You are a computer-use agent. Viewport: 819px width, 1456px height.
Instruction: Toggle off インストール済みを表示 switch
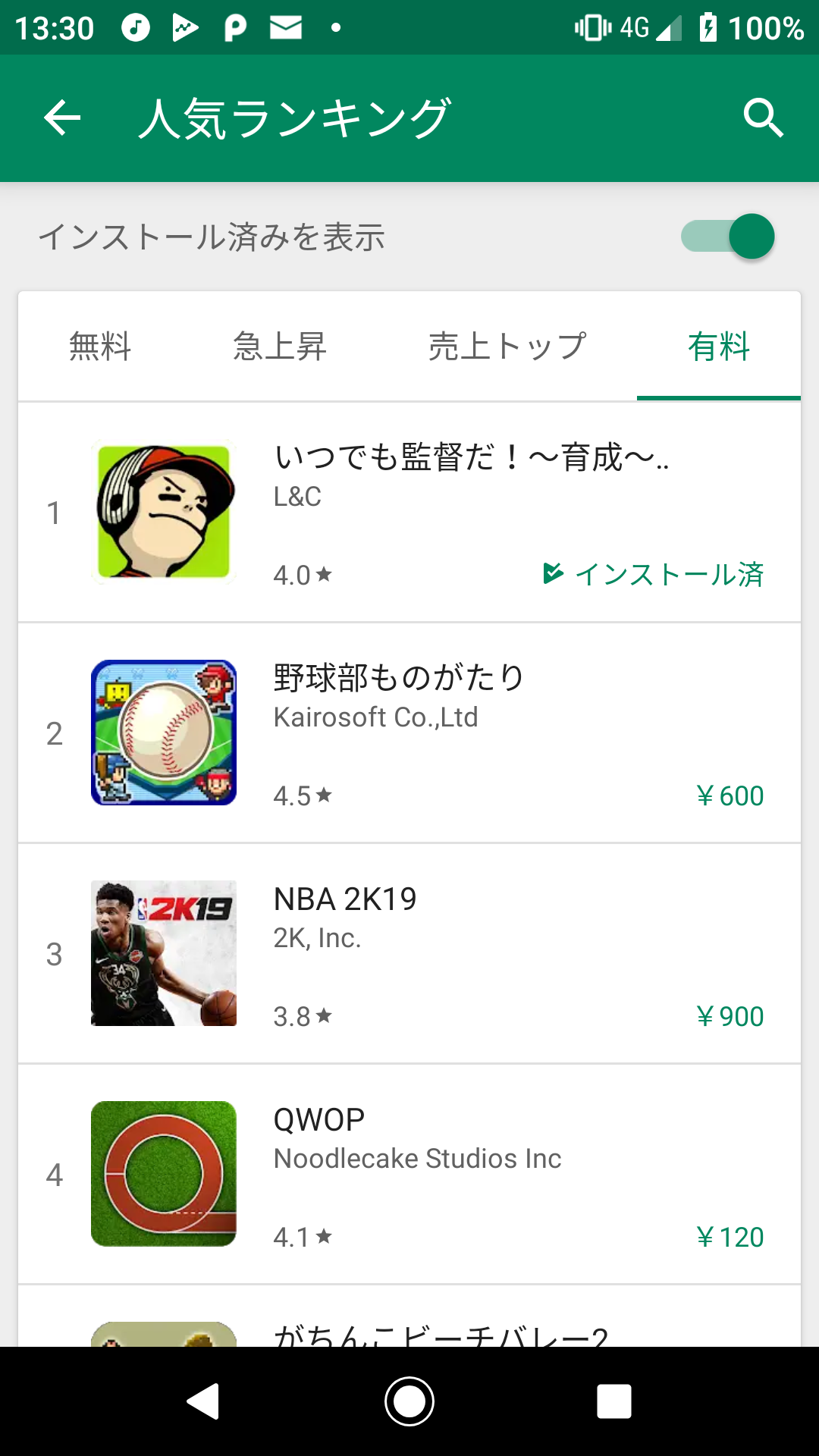click(728, 237)
